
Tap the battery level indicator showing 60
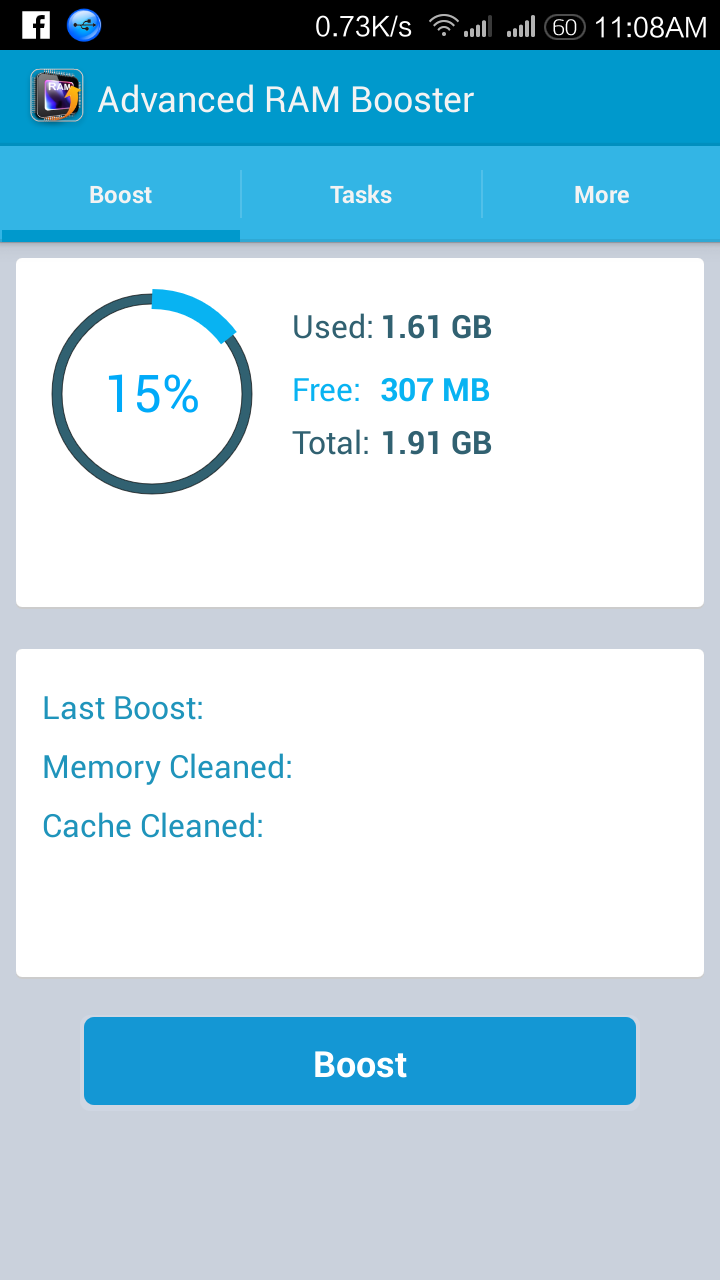(565, 27)
